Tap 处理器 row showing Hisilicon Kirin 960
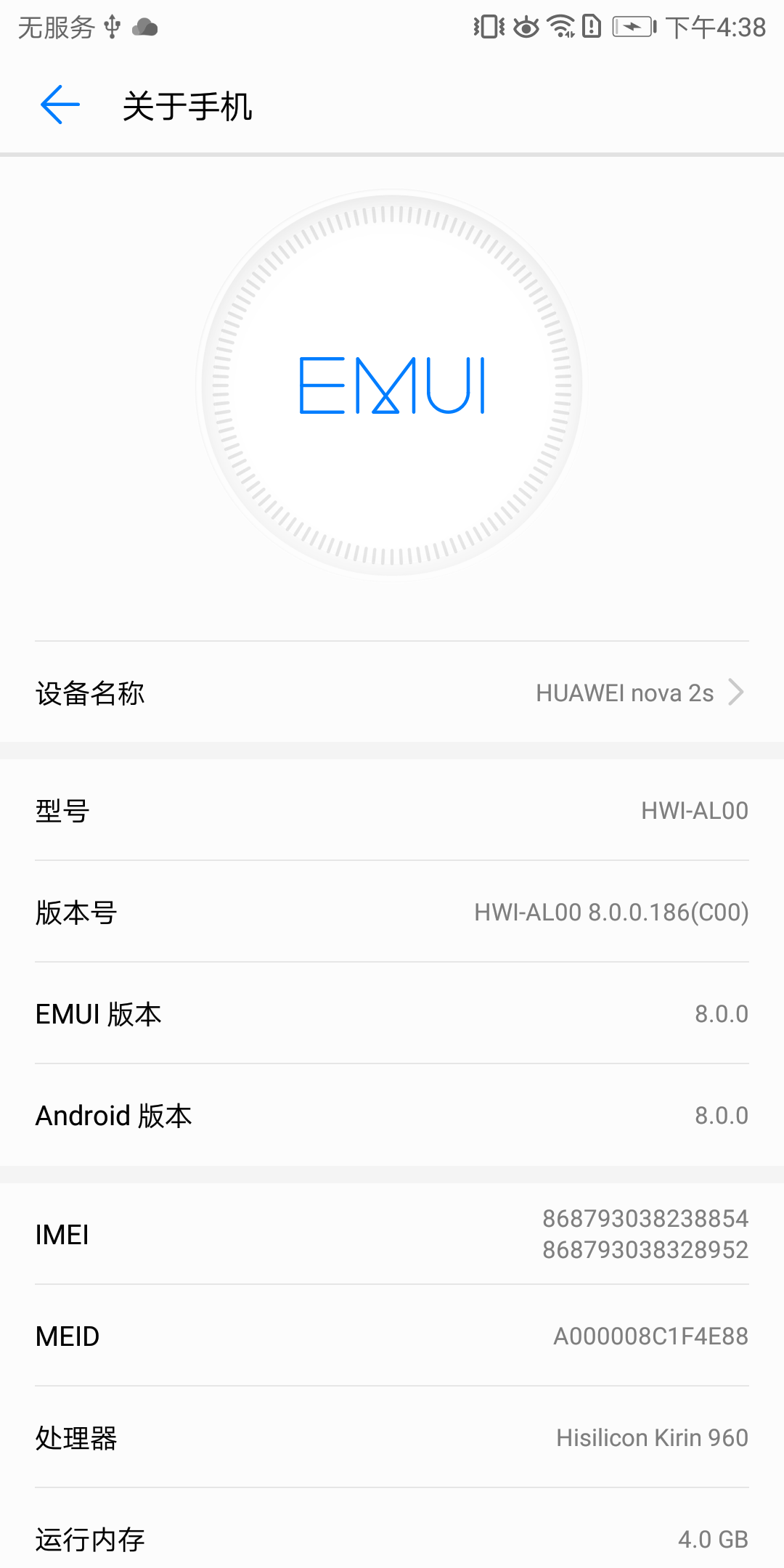 point(392,1437)
